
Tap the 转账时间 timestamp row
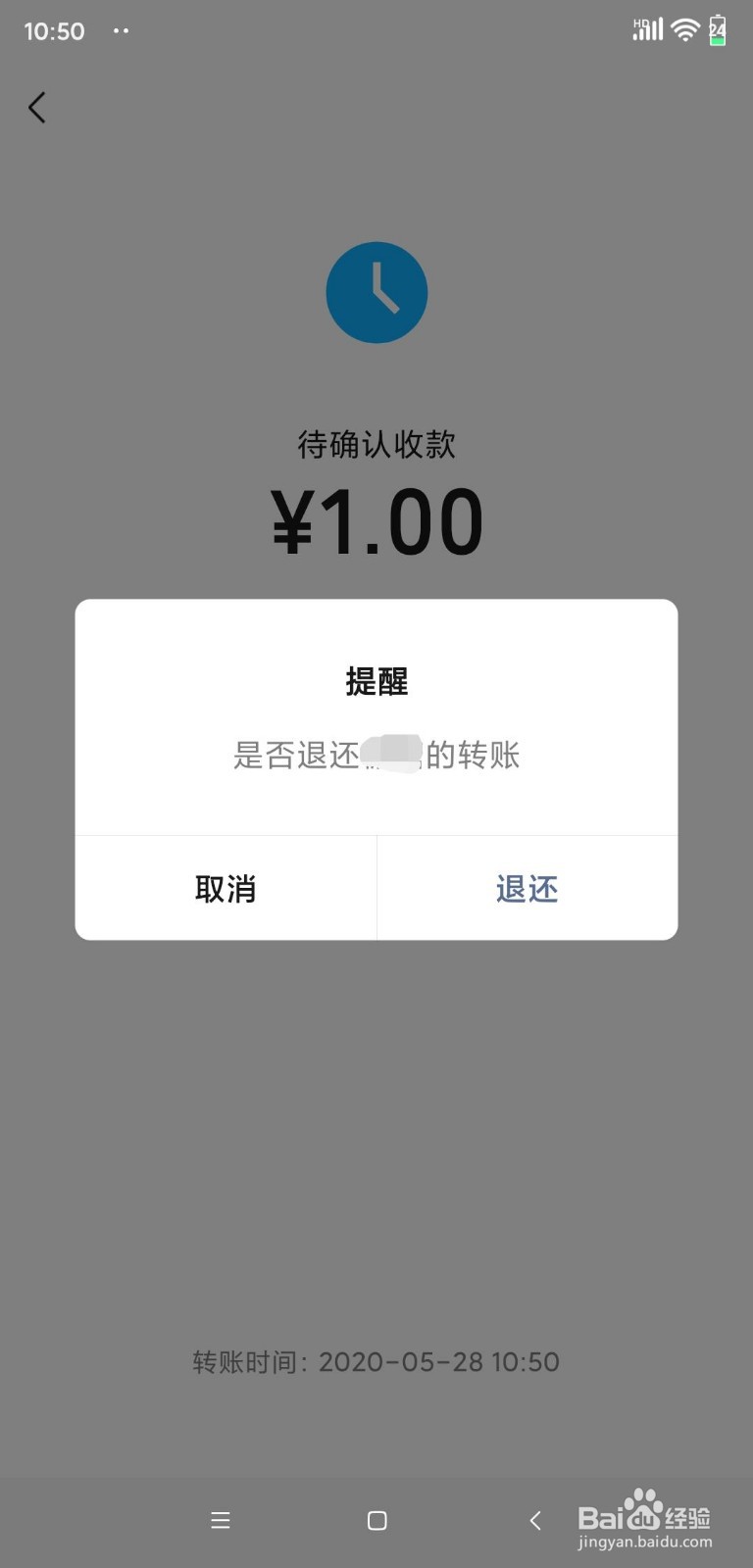point(376,1361)
